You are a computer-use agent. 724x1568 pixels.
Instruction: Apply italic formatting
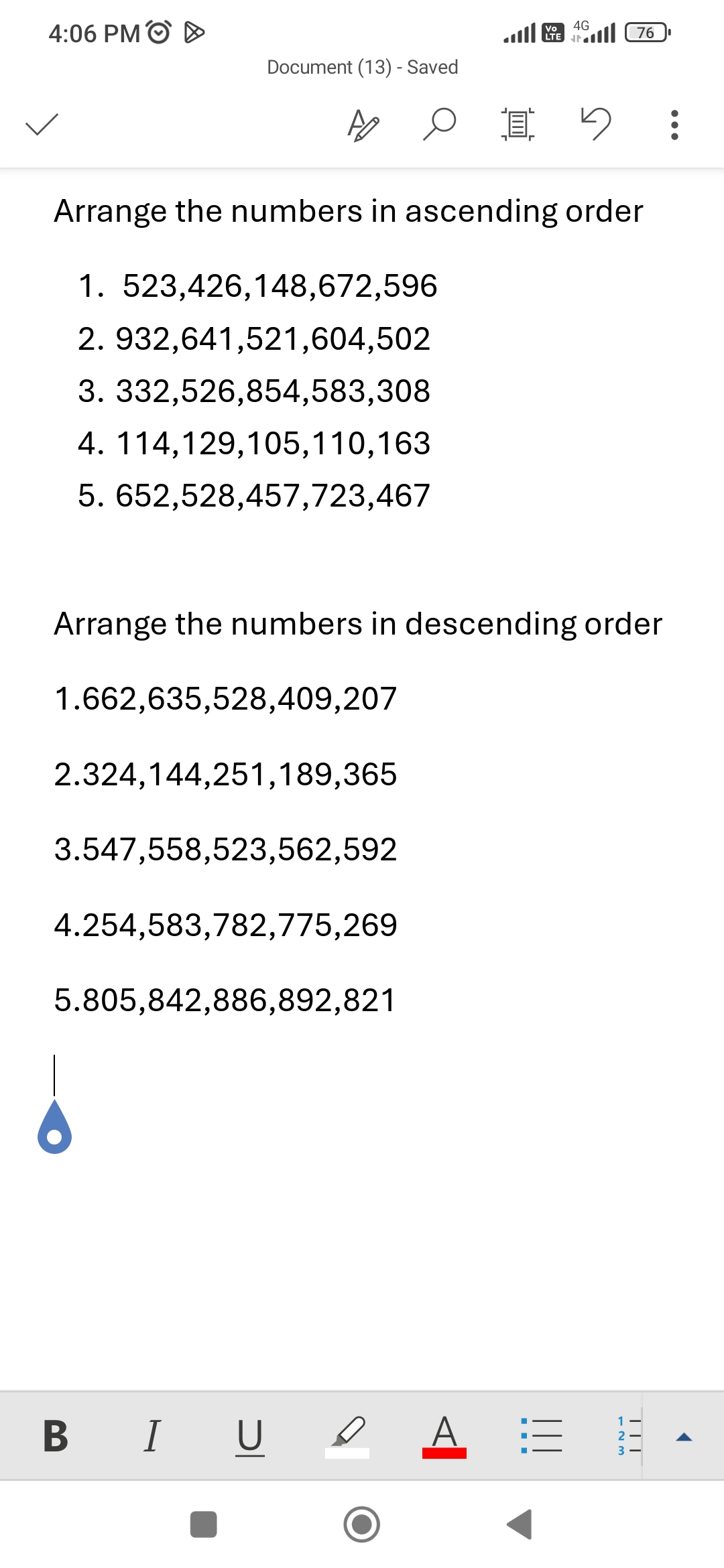tap(152, 1436)
